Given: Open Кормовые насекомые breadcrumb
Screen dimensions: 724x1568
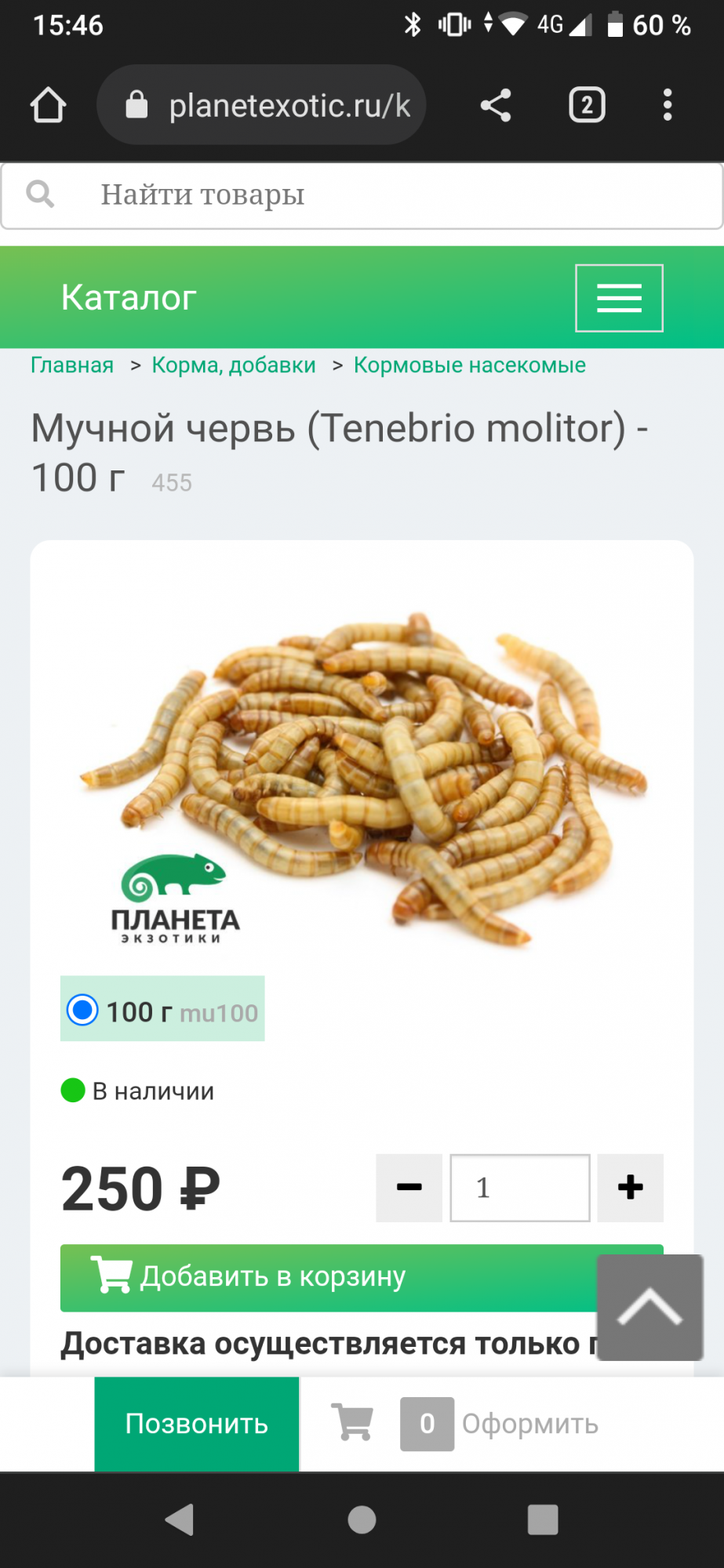Looking at the screenshot, I should 469,365.
